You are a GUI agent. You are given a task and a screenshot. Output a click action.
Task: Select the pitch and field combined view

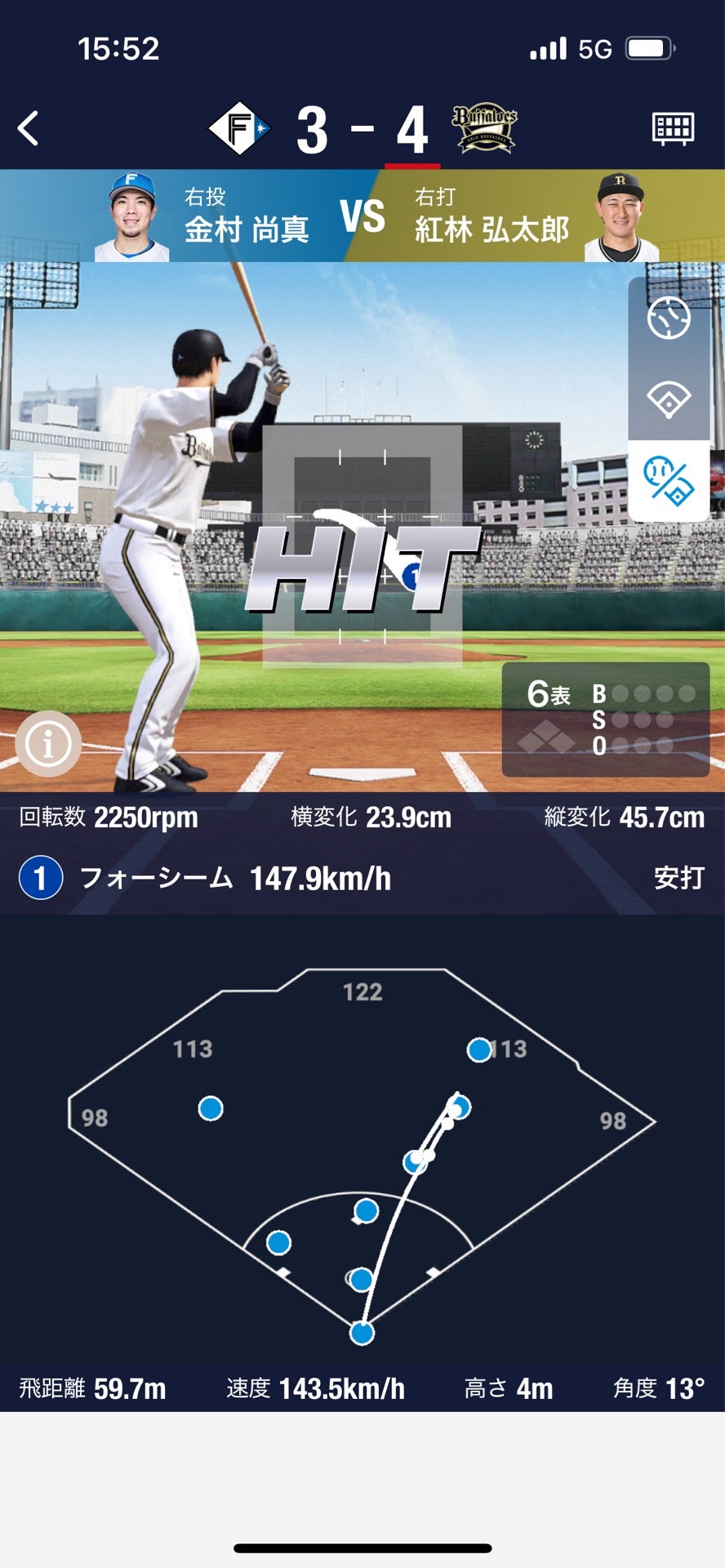669,481
